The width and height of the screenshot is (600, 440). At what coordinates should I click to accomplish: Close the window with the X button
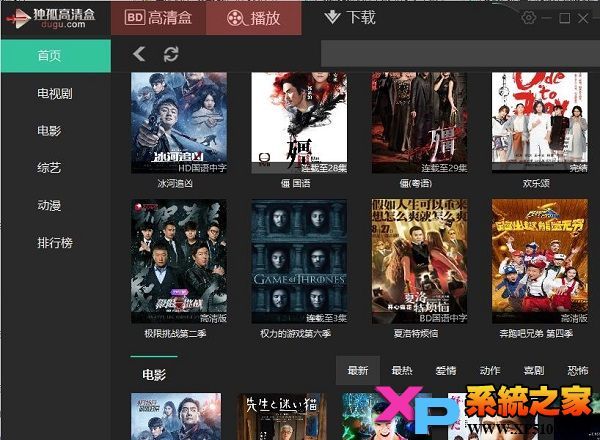coord(583,18)
